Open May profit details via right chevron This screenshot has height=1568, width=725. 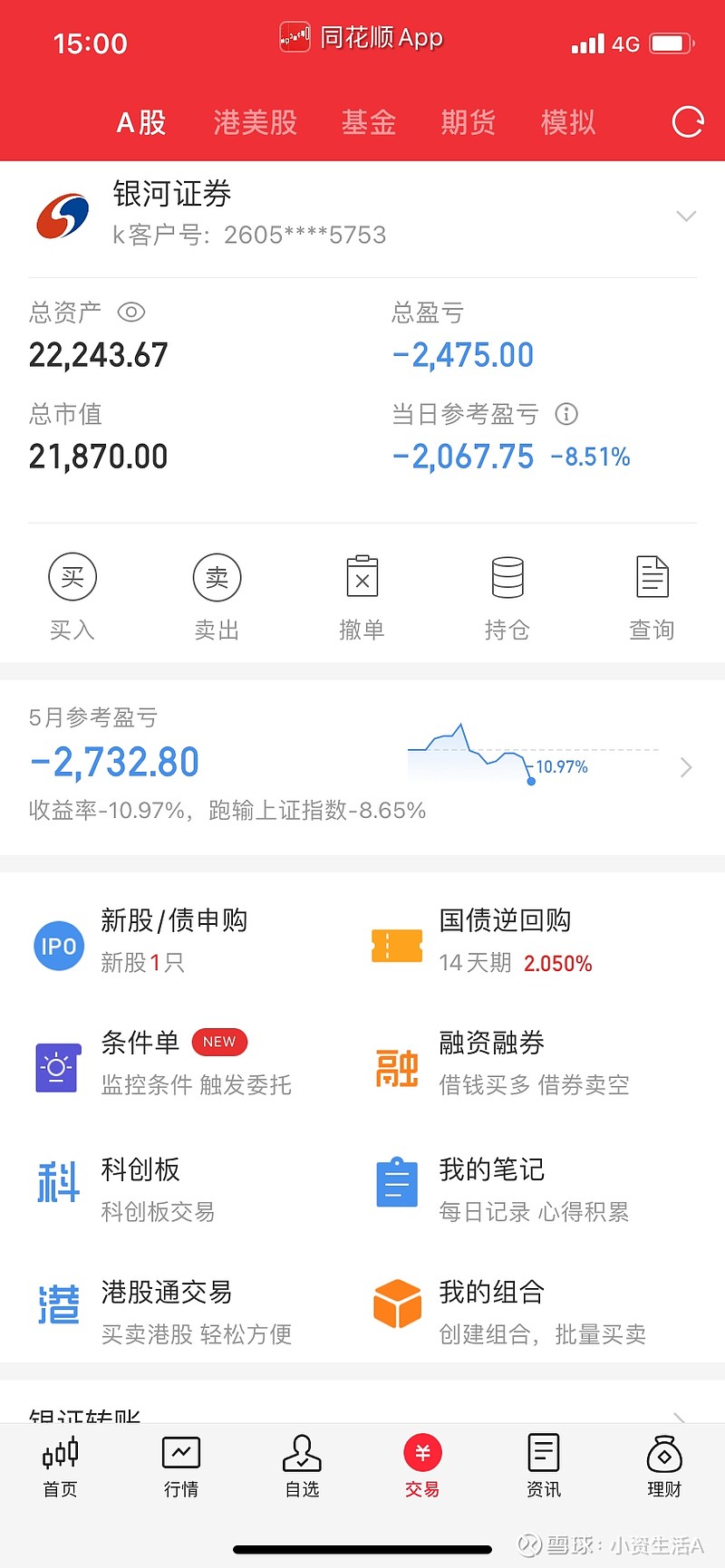pyautogui.click(x=685, y=767)
